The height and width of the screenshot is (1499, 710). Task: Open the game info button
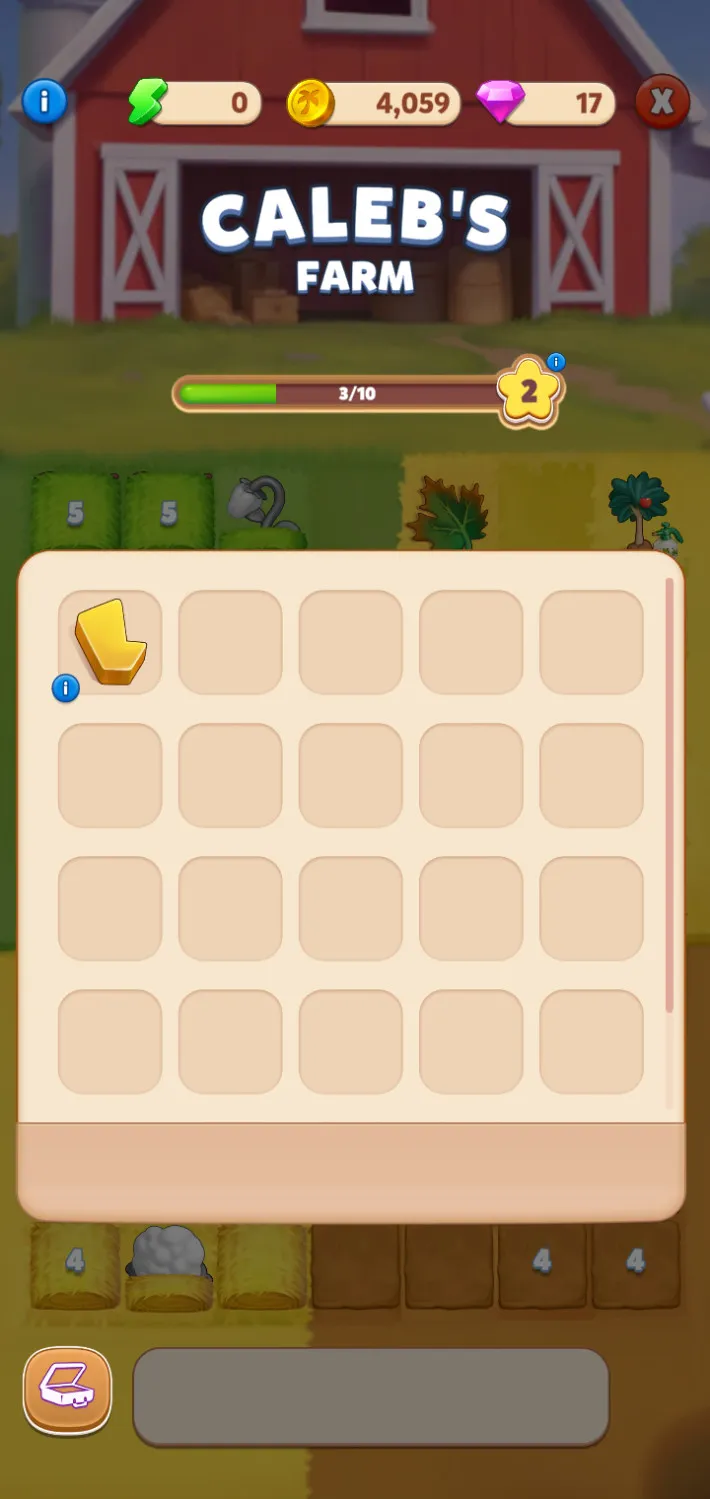pos(44,102)
